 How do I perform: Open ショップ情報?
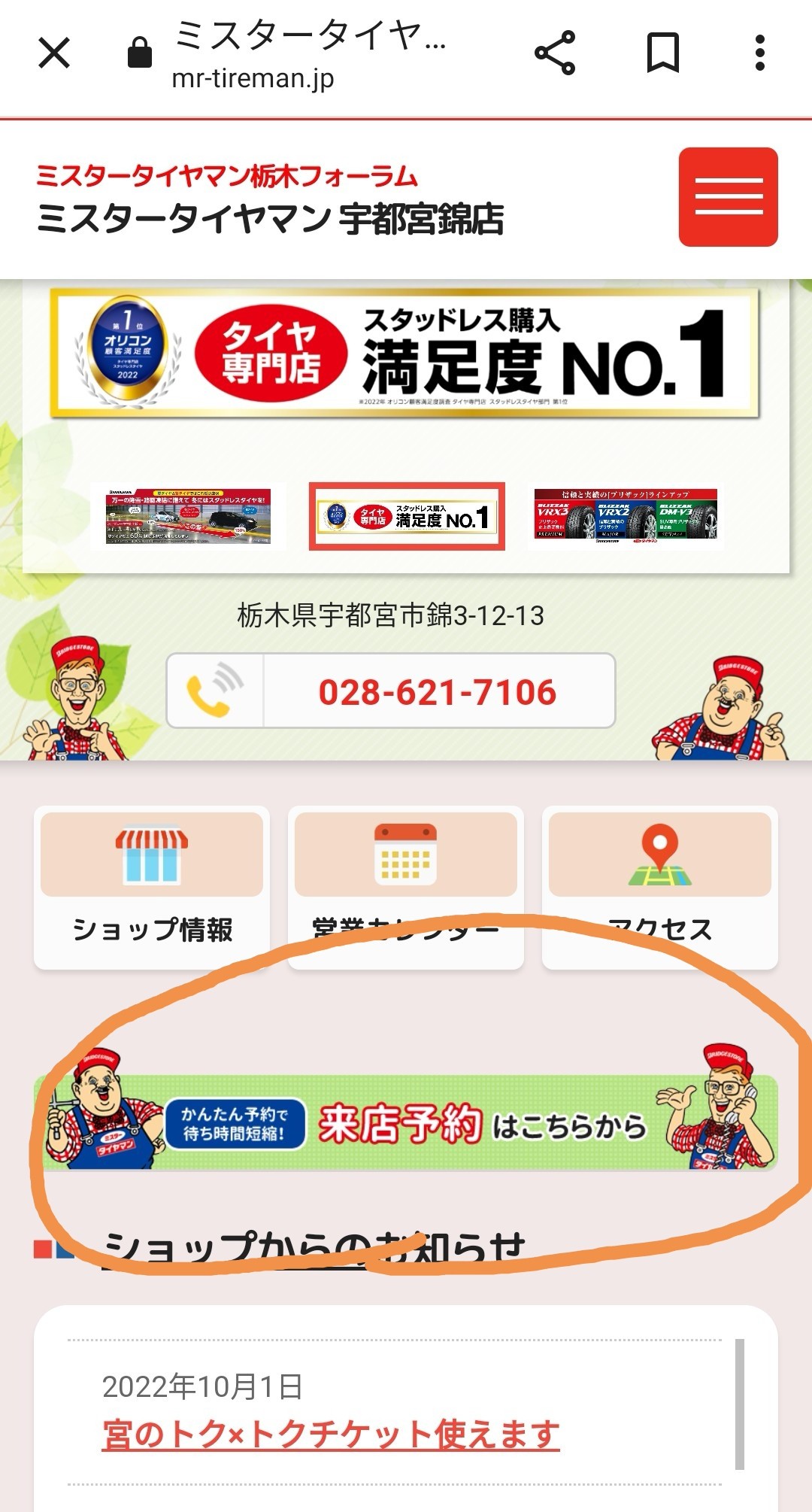tap(152, 888)
